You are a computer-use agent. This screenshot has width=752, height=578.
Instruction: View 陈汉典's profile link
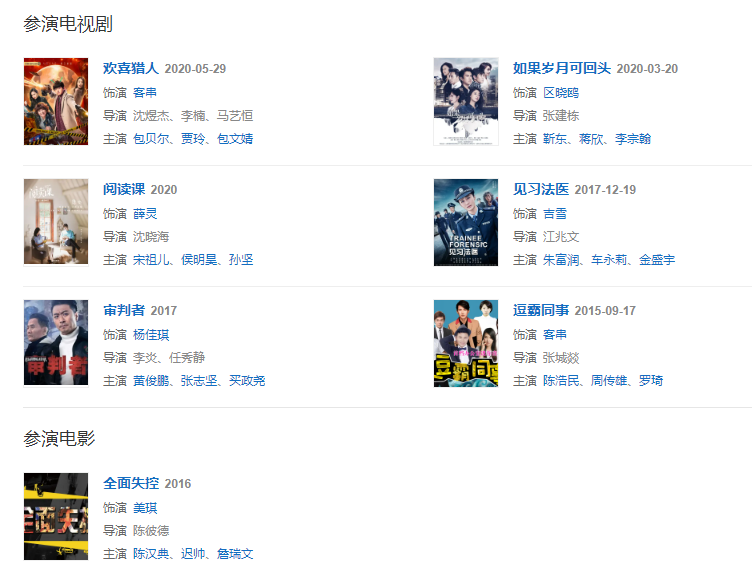(x=151, y=554)
